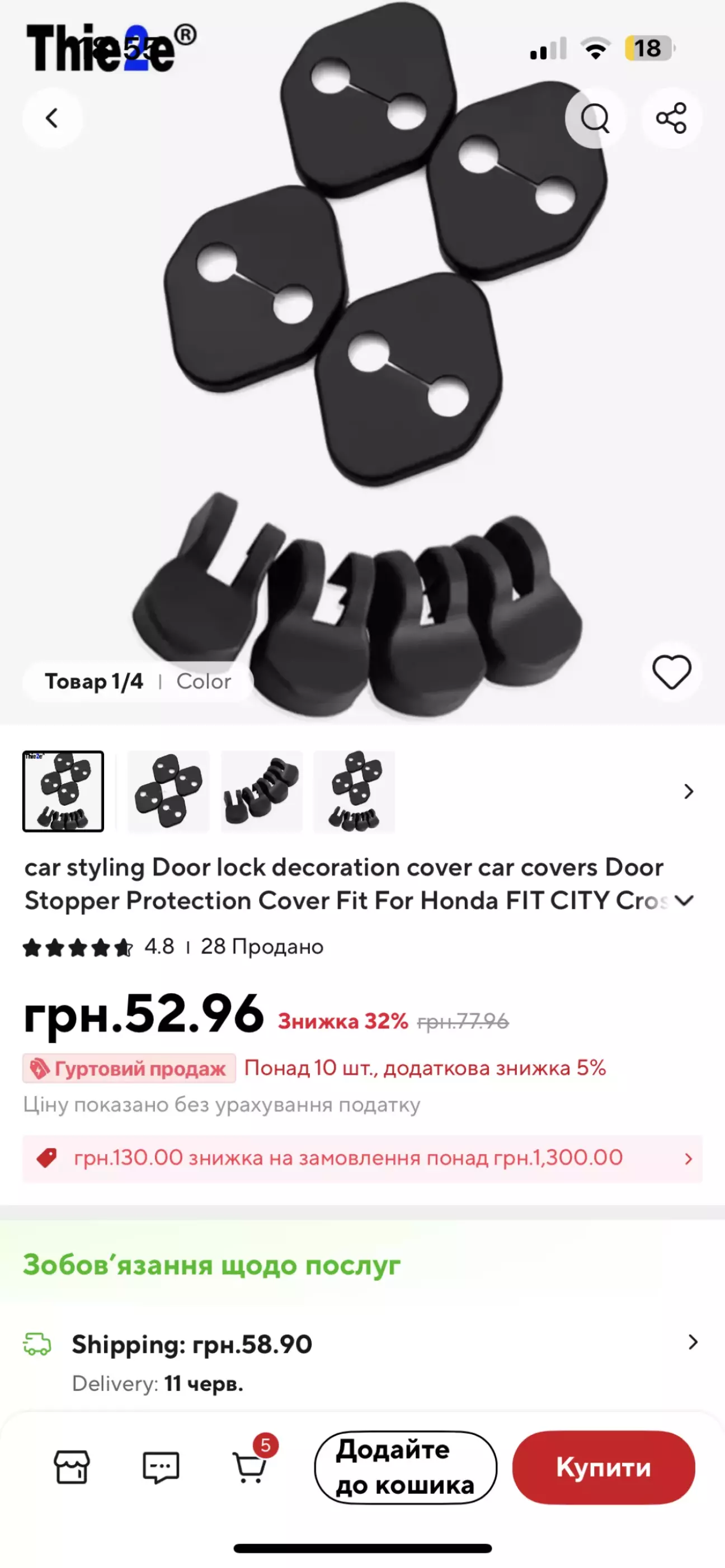The width and height of the screenshot is (725, 1568).
Task: Select the second product thumbnail
Action: [168, 791]
